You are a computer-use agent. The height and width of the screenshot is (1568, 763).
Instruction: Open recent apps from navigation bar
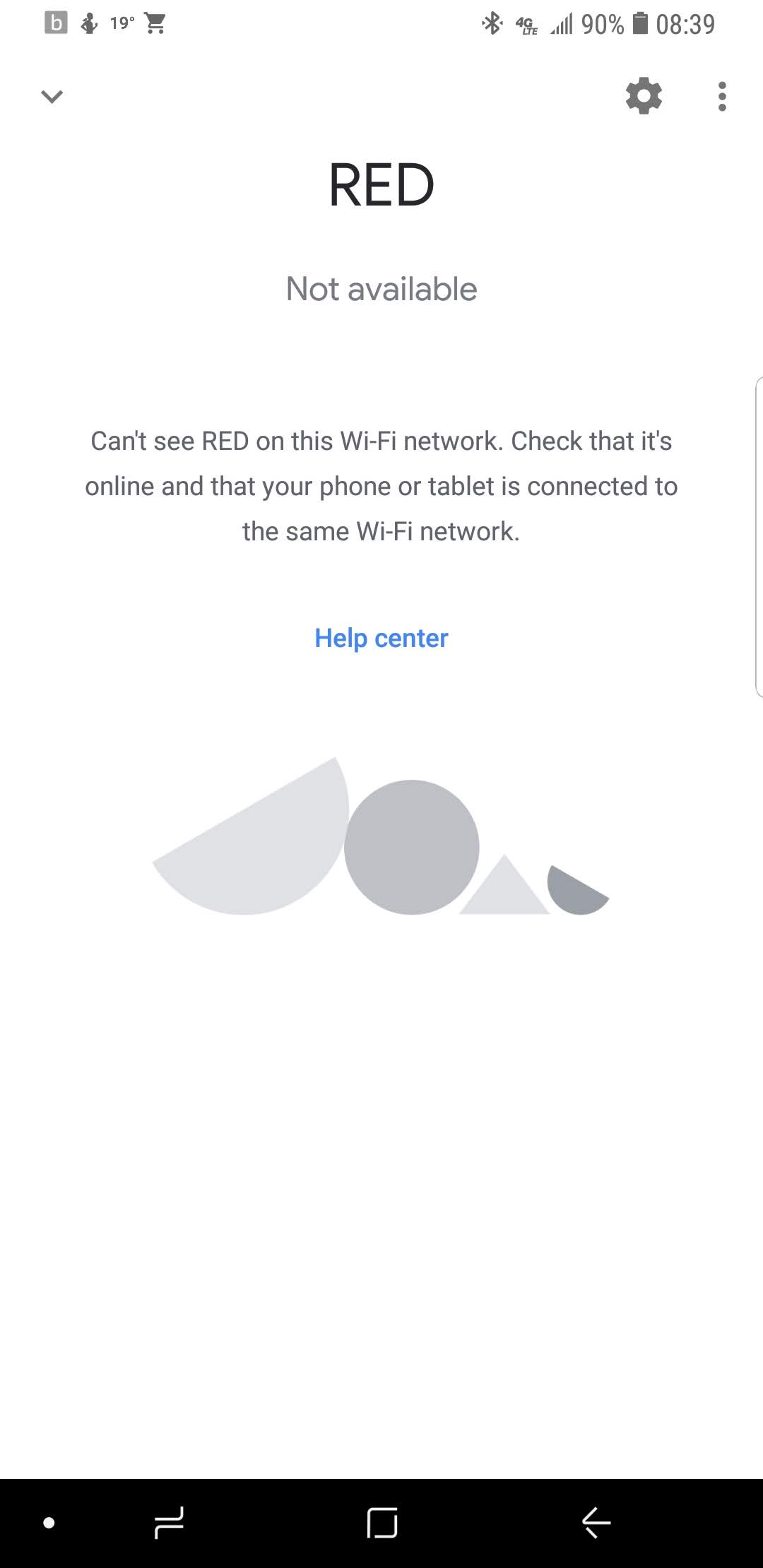(x=169, y=1522)
